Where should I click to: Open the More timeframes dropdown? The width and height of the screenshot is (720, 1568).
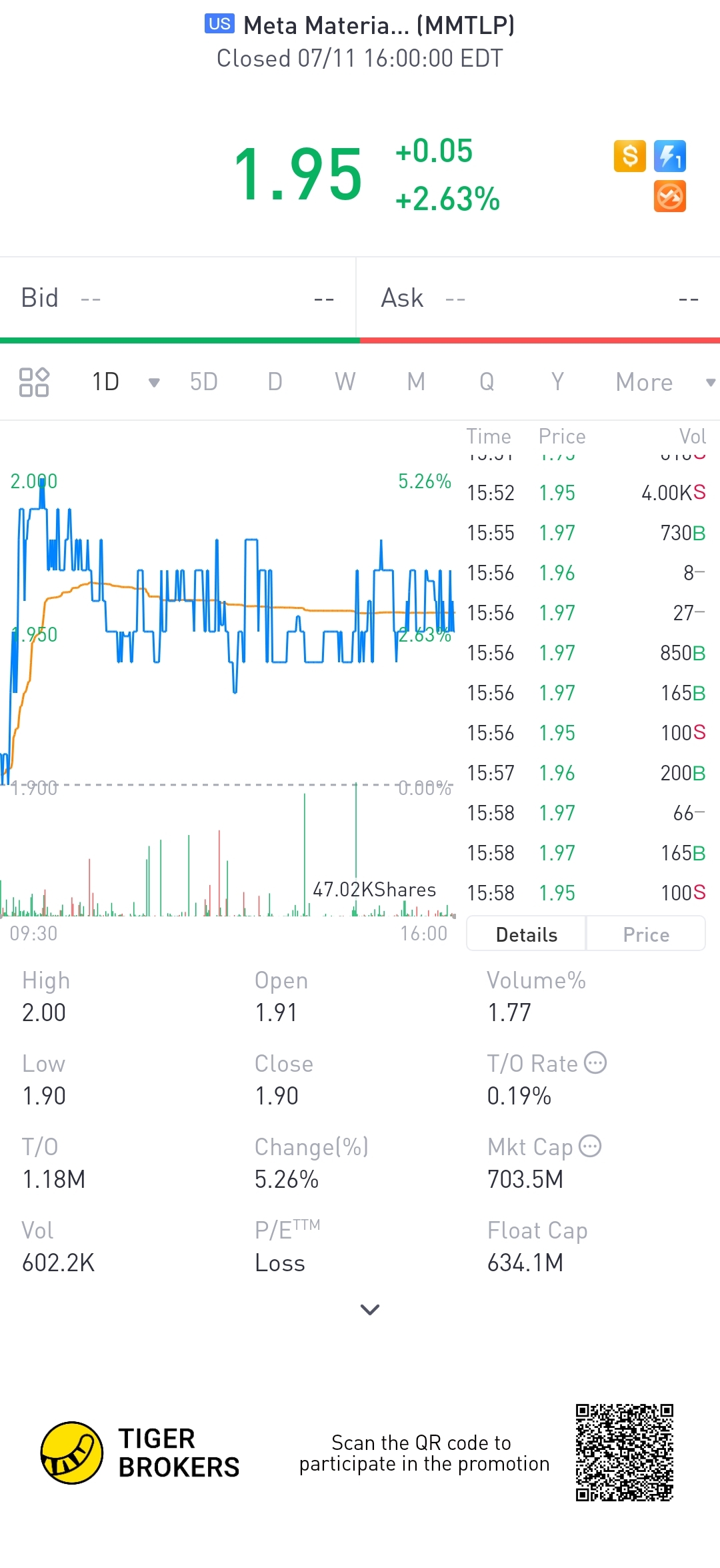point(663,382)
